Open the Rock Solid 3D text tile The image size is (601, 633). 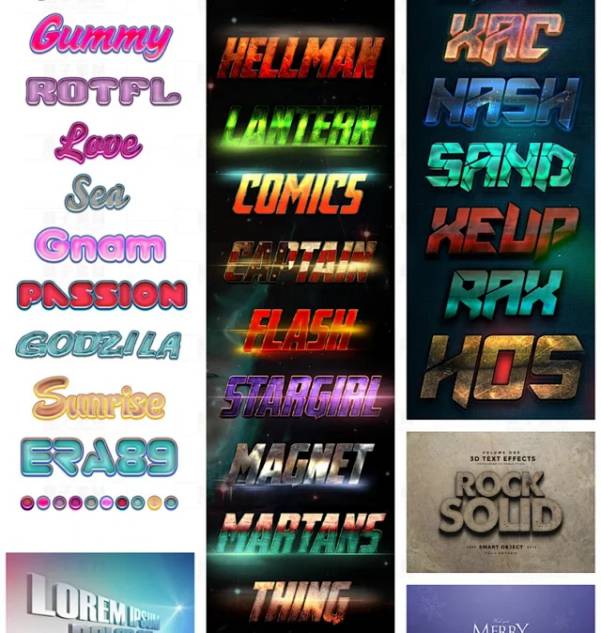(500, 501)
